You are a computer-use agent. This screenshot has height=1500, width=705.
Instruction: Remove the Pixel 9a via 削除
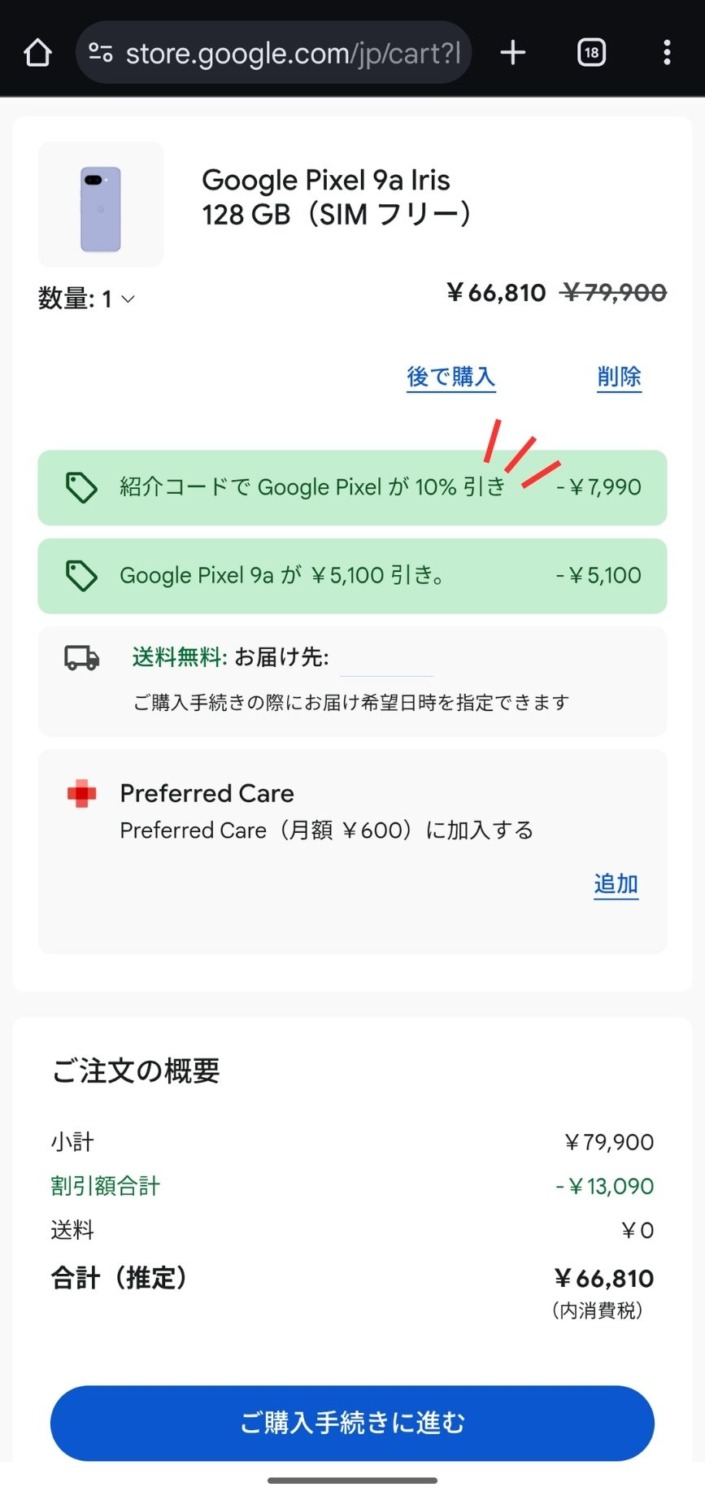(x=619, y=377)
